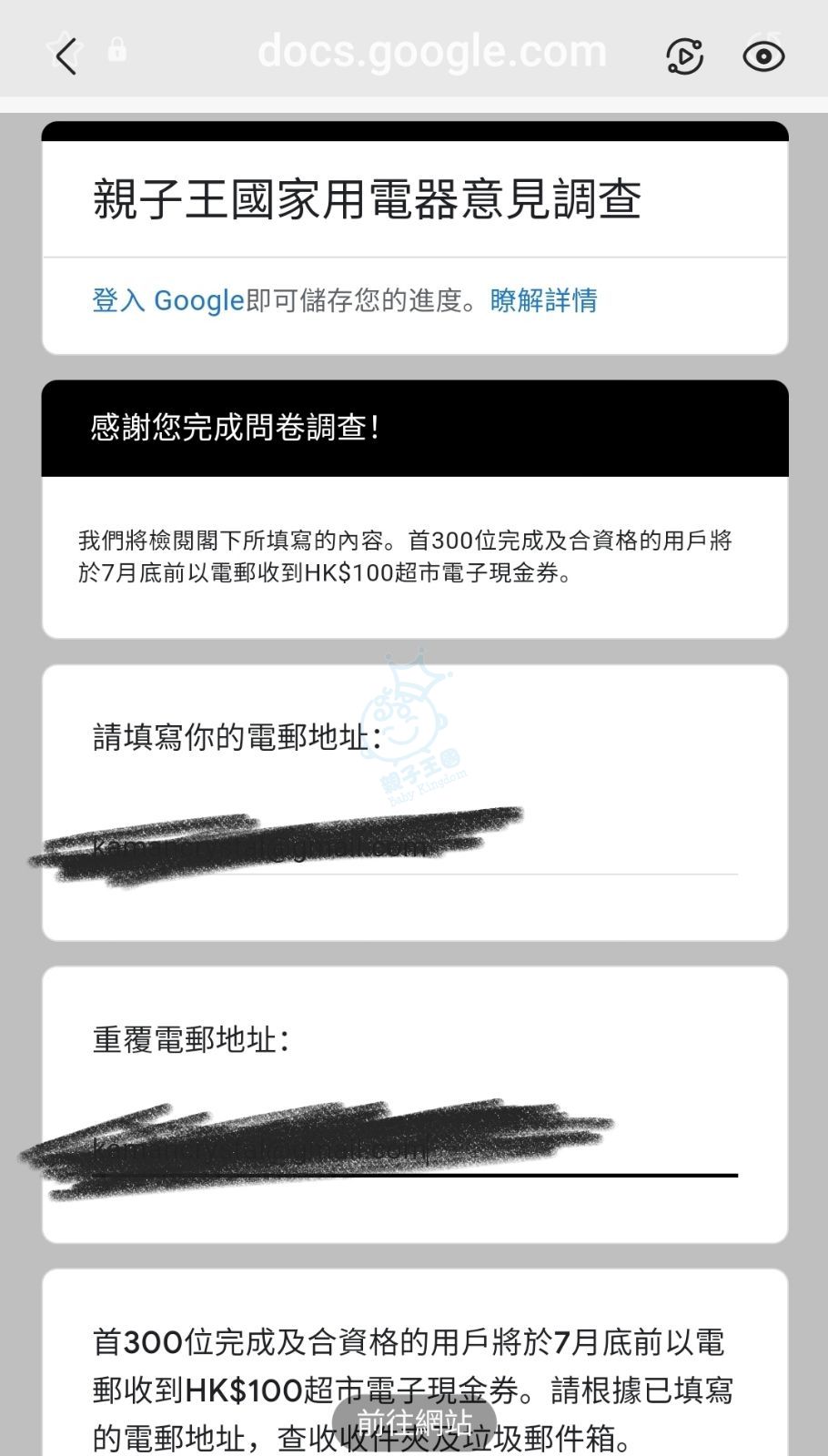
Task: Tap the 前往網站 button
Action: click(x=414, y=1421)
